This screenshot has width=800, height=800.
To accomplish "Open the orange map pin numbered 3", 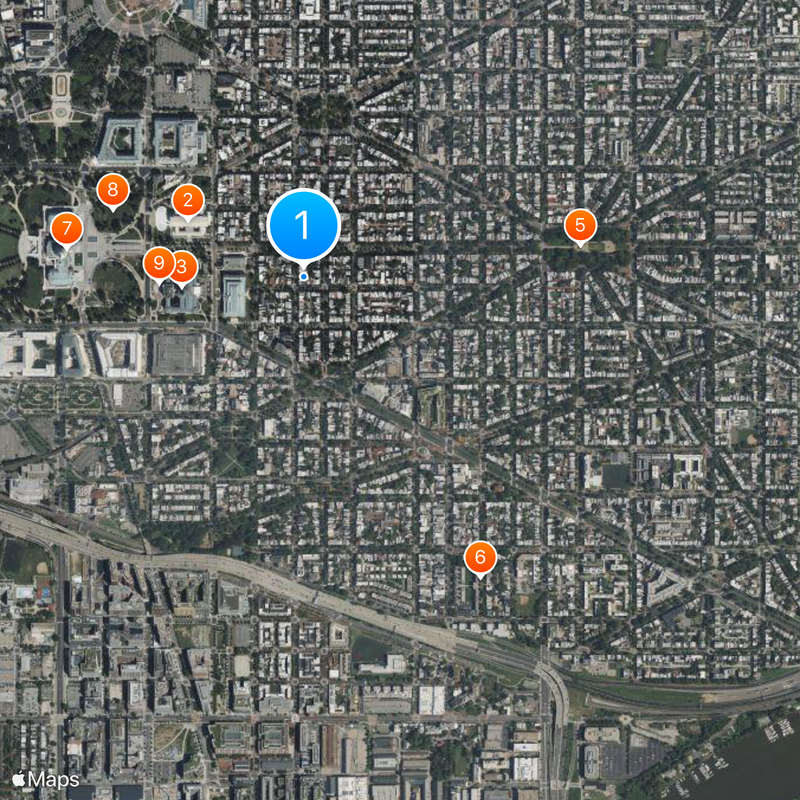I will [184, 266].
